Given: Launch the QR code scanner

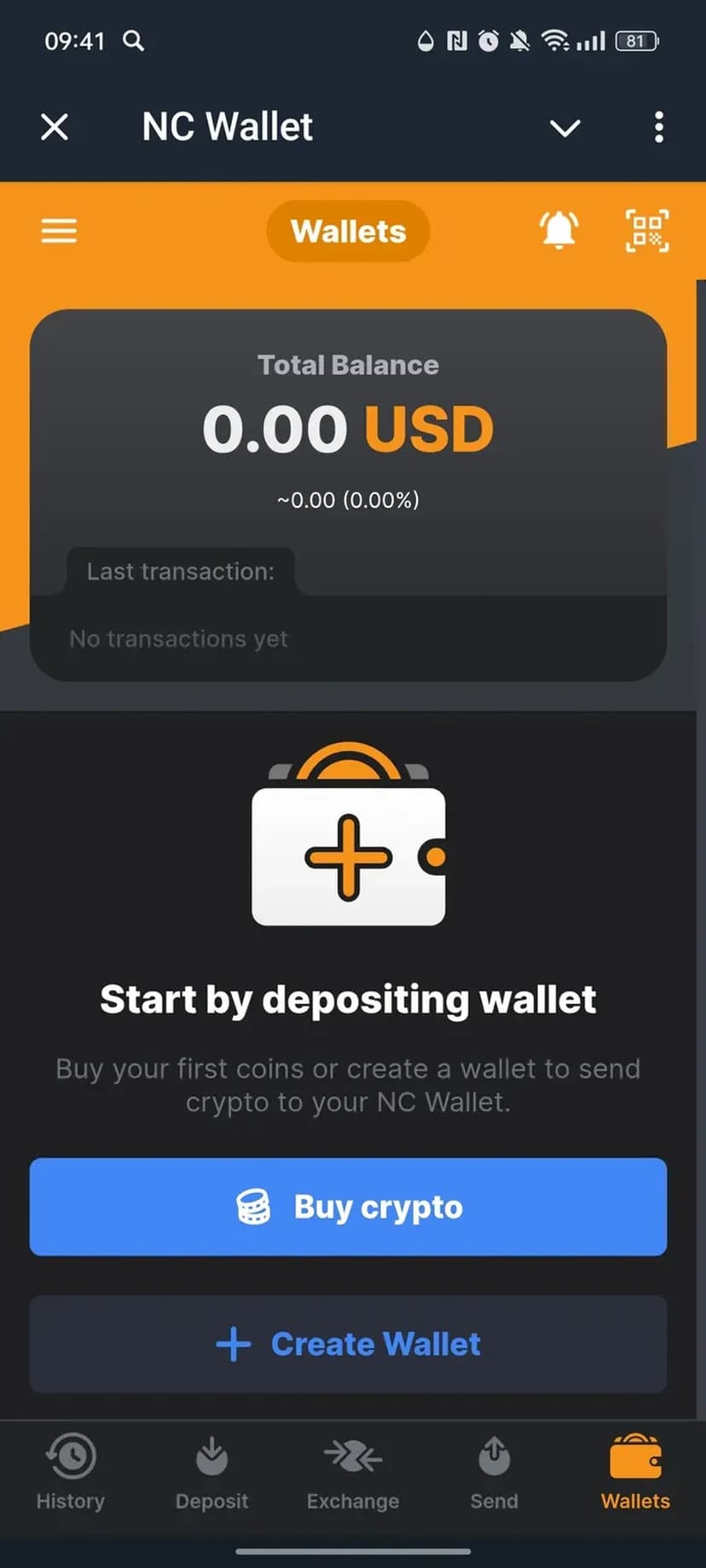Looking at the screenshot, I should (x=647, y=231).
